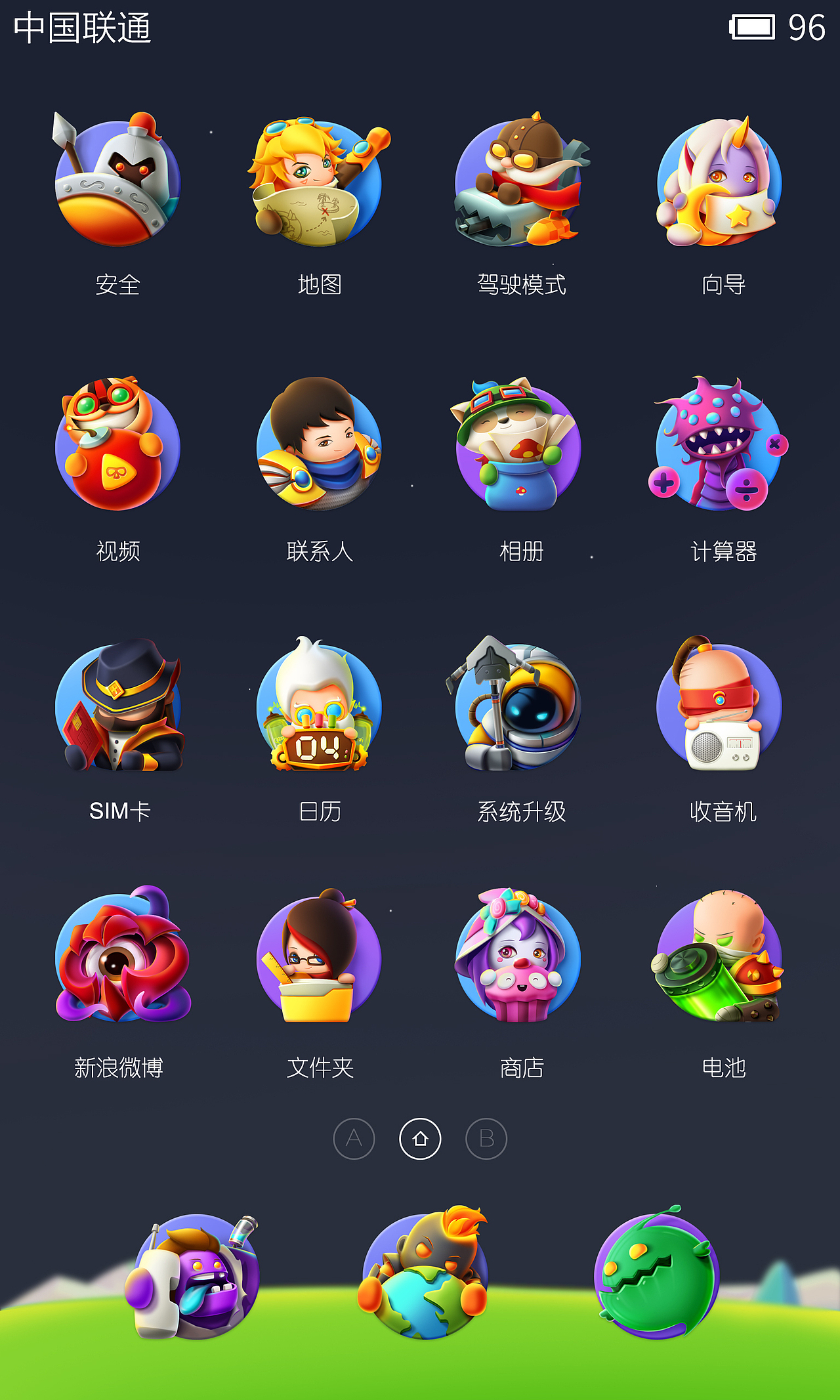Switch to home screen page B
Screen dimensions: 840x1400
point(486,1139)
